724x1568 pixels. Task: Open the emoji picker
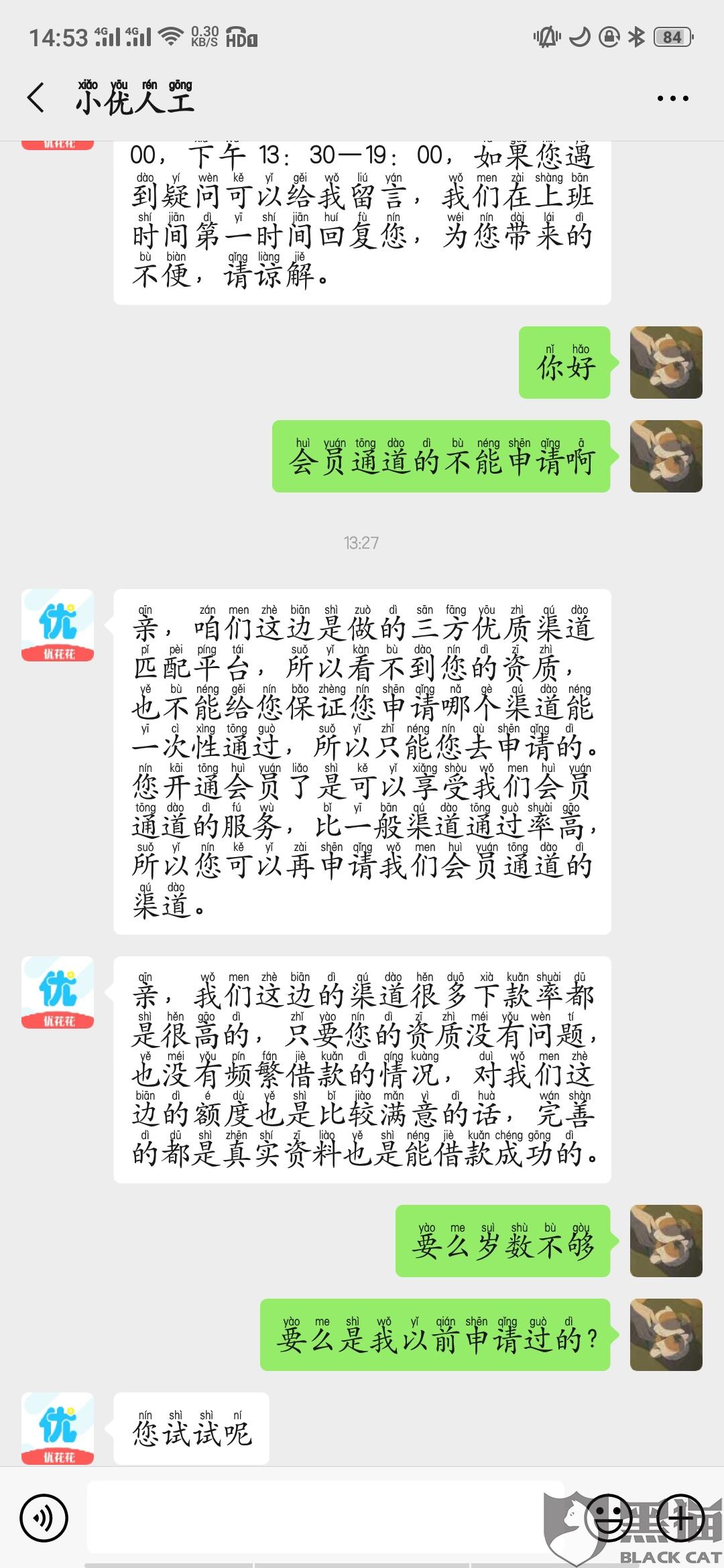tap(609, 1518)
